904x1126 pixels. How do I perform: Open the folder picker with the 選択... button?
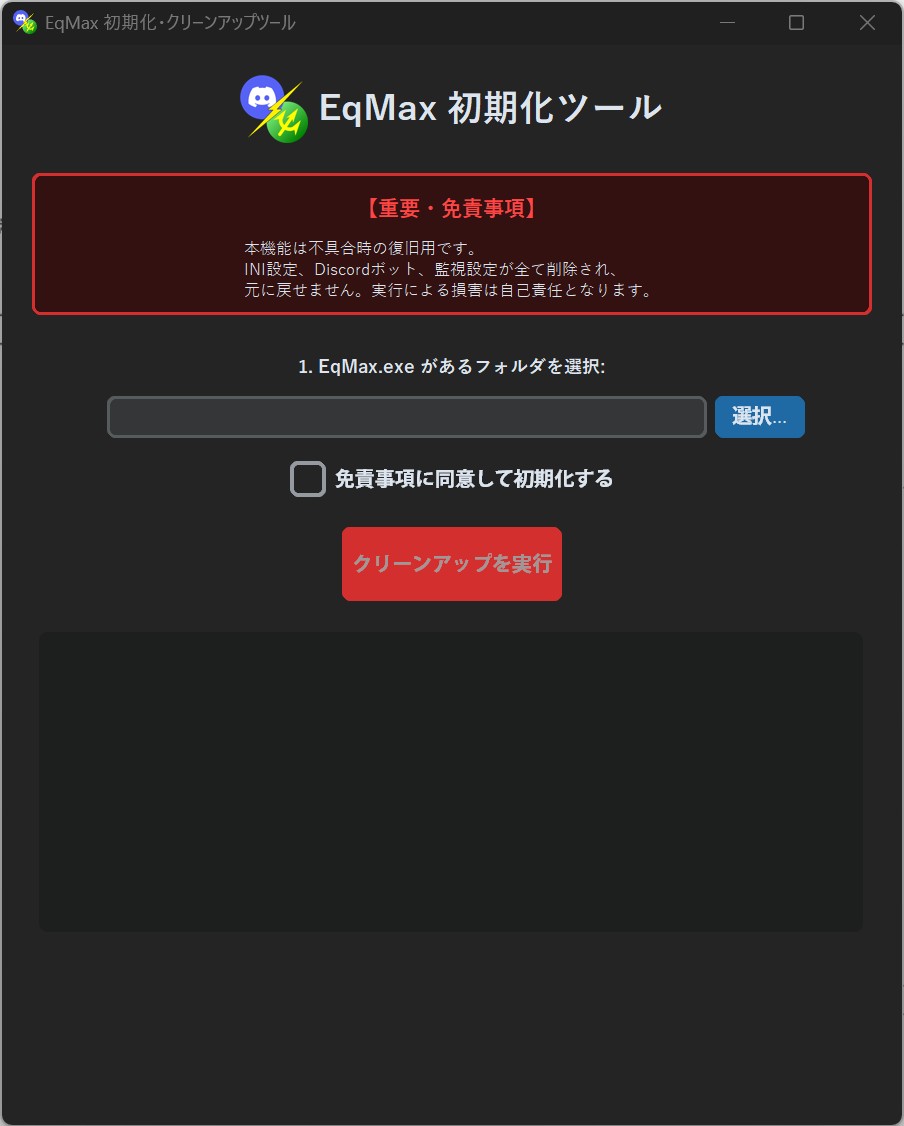coord(759,416)
